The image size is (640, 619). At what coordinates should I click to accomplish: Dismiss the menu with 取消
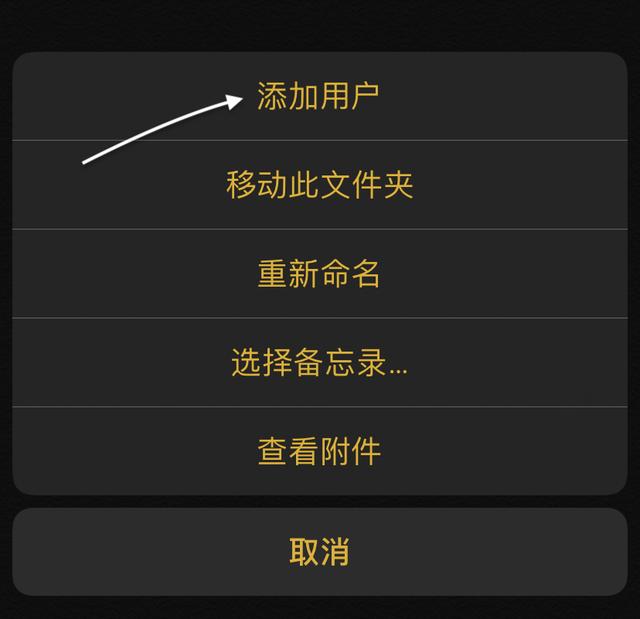319,551
